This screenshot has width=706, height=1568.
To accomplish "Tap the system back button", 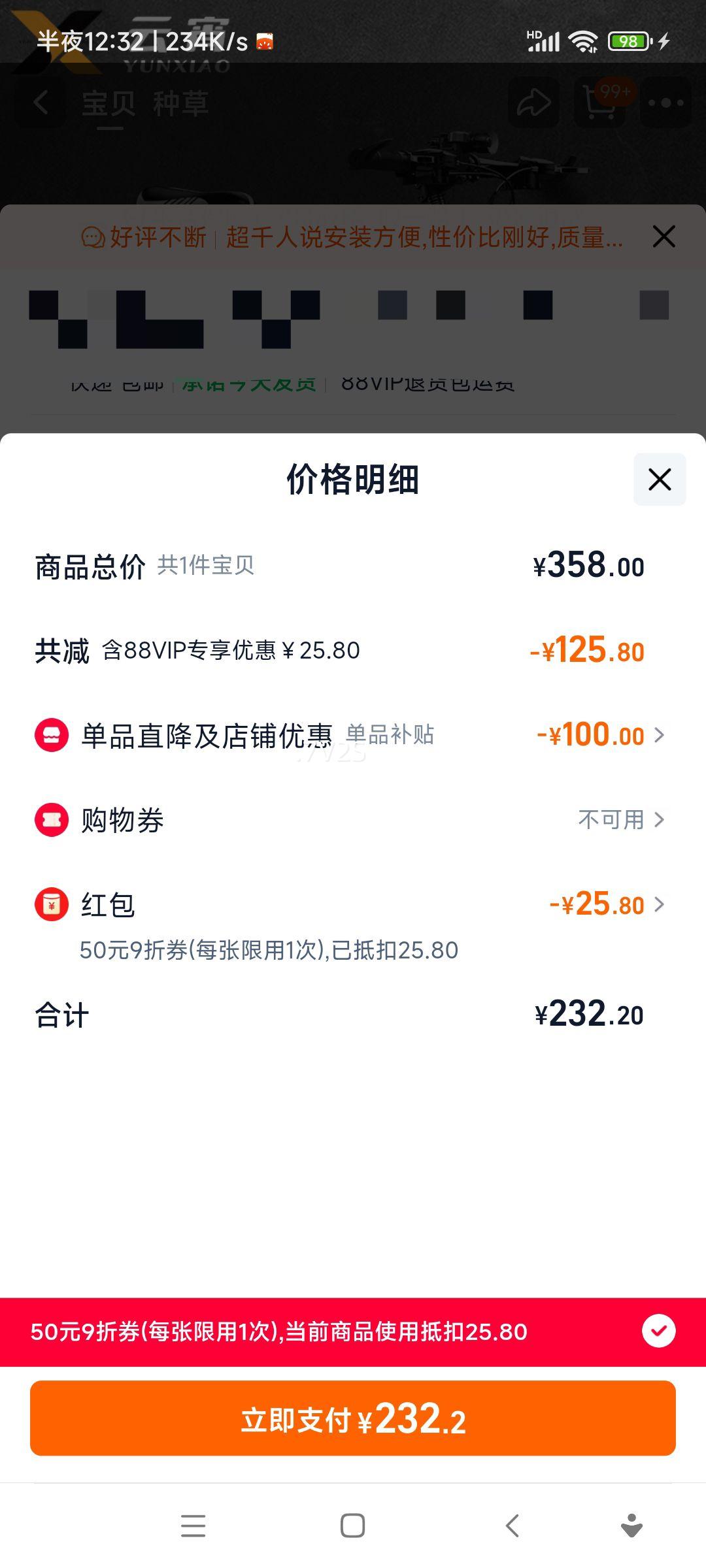I will pyautogui.click(x=513, y=1526).
